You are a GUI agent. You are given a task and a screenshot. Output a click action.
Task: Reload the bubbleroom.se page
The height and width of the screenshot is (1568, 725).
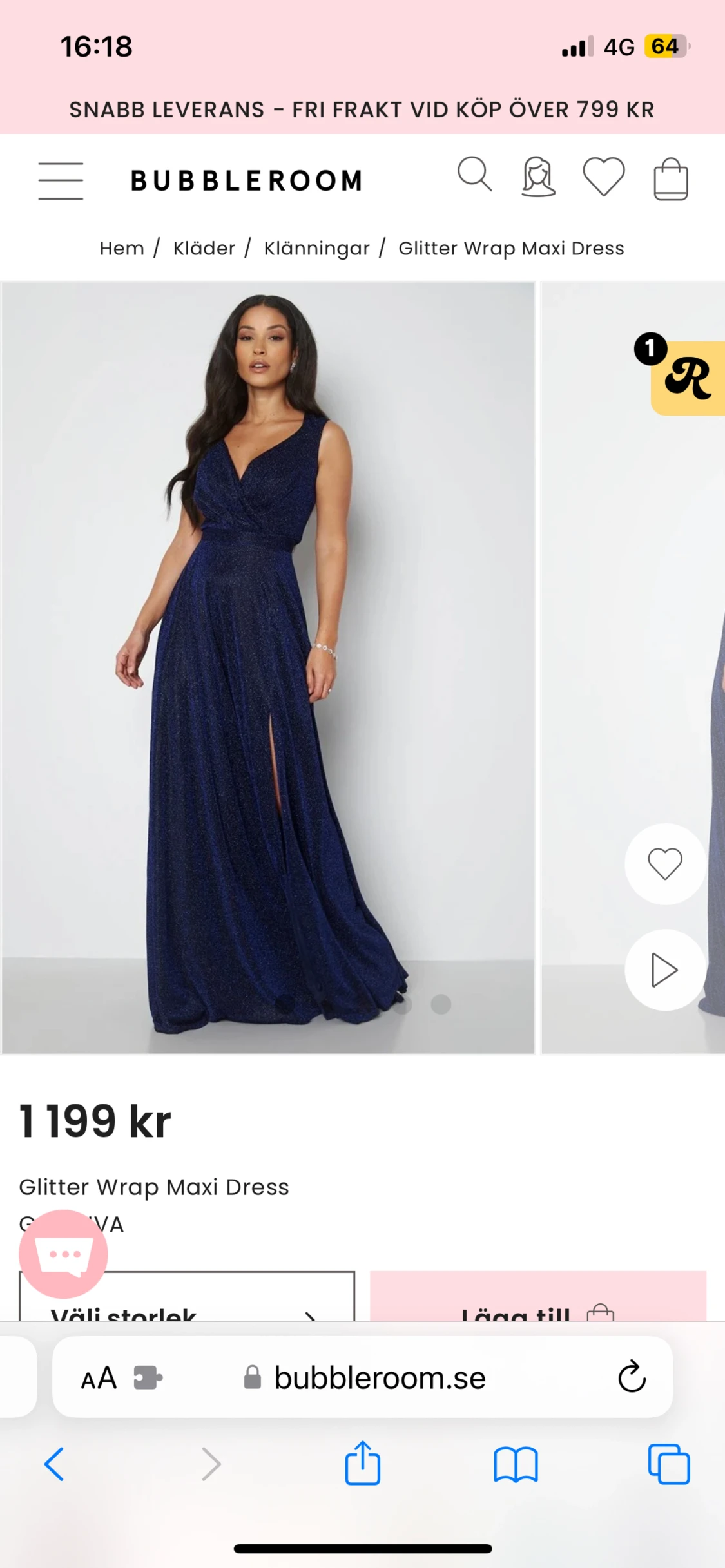[x=632, y=1377]
